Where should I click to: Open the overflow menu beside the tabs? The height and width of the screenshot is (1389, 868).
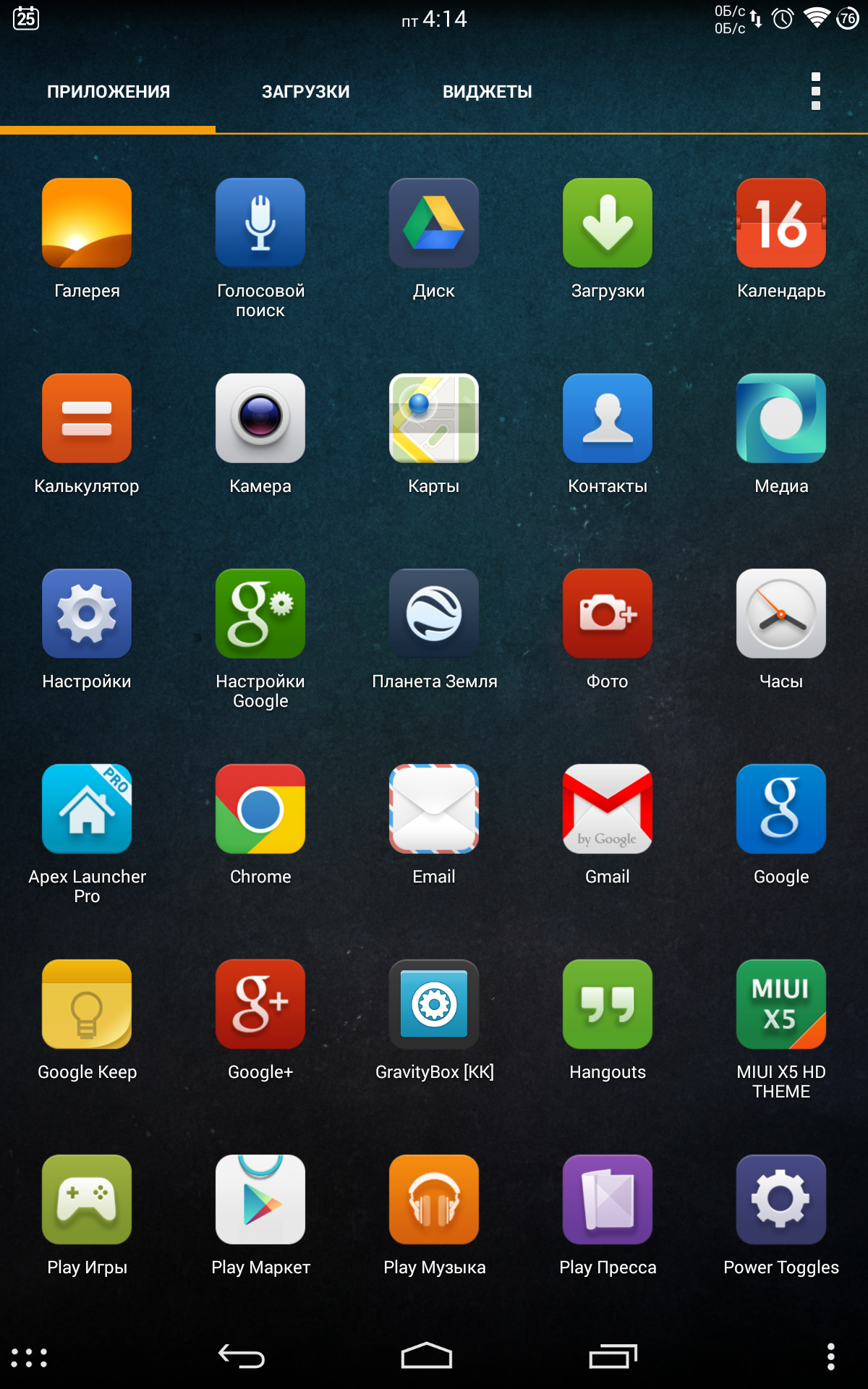(x=815, y=91)
